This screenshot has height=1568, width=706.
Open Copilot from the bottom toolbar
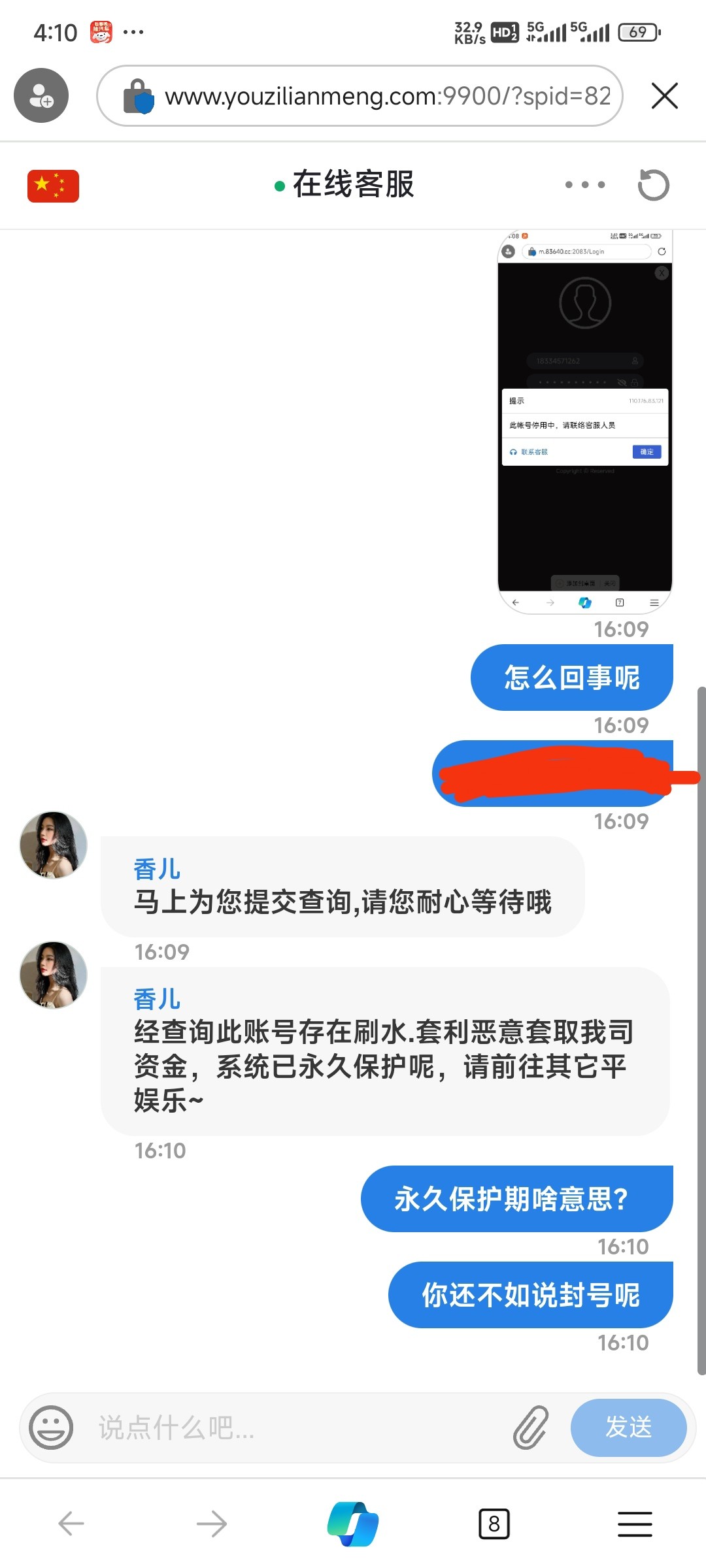(353, 1524)
